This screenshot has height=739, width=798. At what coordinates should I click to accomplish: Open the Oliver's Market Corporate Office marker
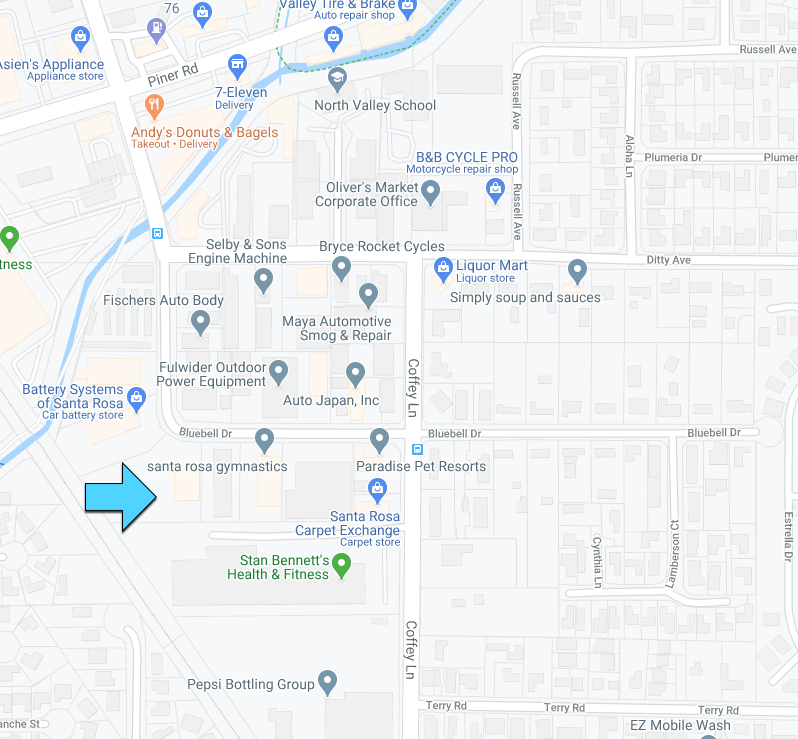coord(431,190)
